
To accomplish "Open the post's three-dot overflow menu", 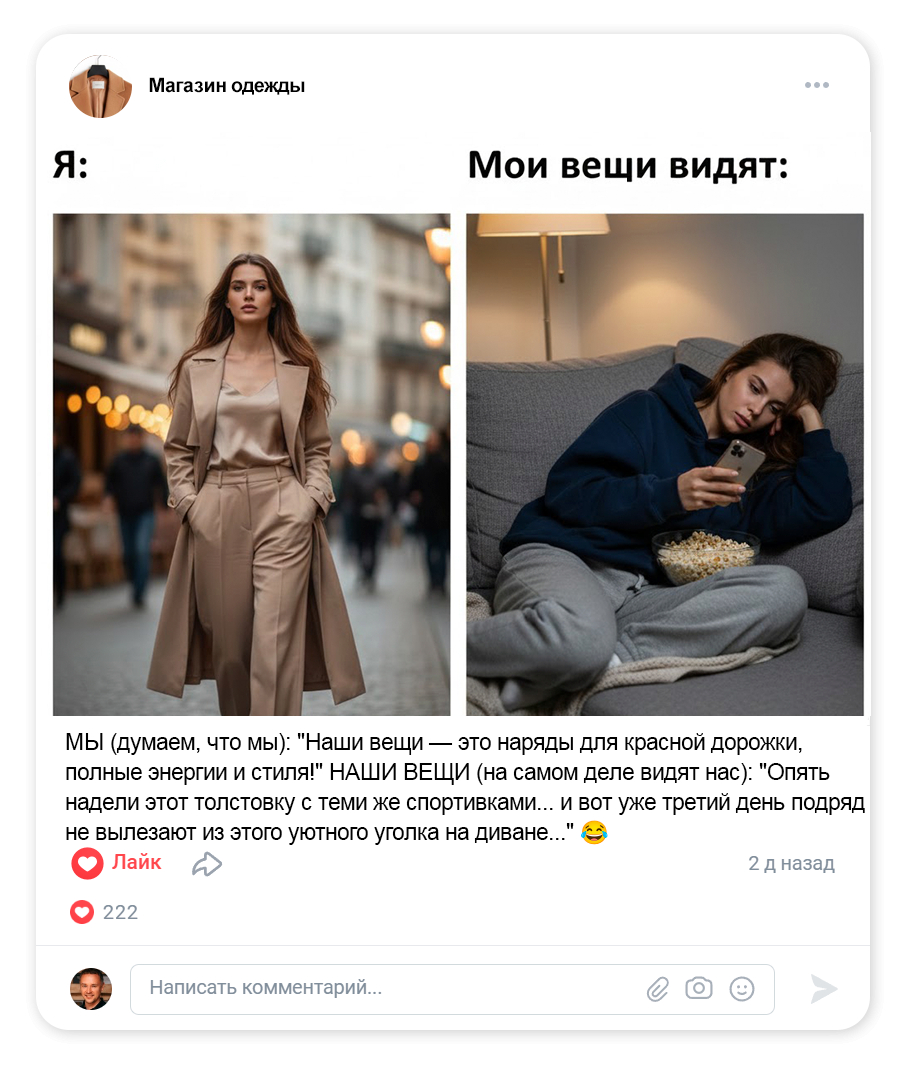I will pos(816,85).
